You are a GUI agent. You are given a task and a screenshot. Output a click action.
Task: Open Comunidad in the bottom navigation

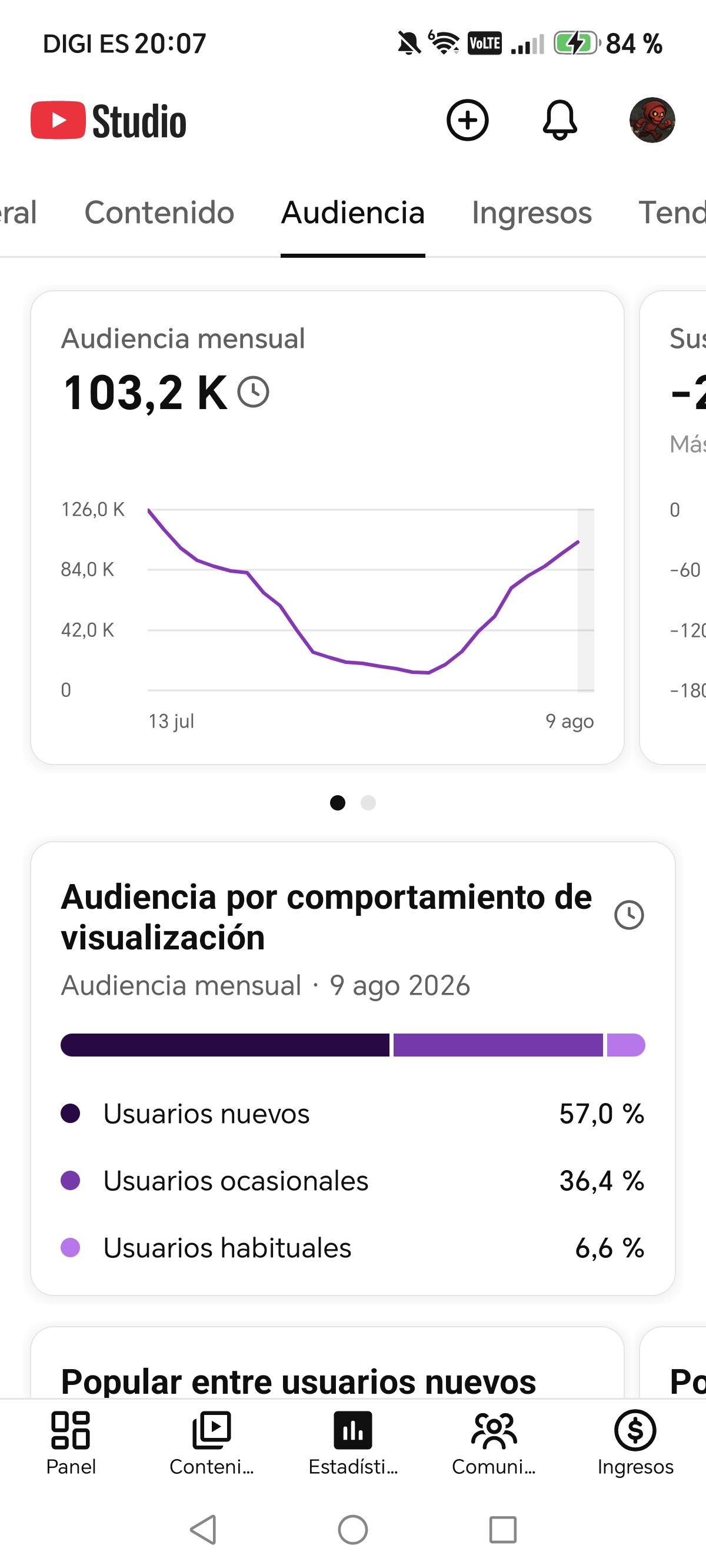pos(494,1443)
